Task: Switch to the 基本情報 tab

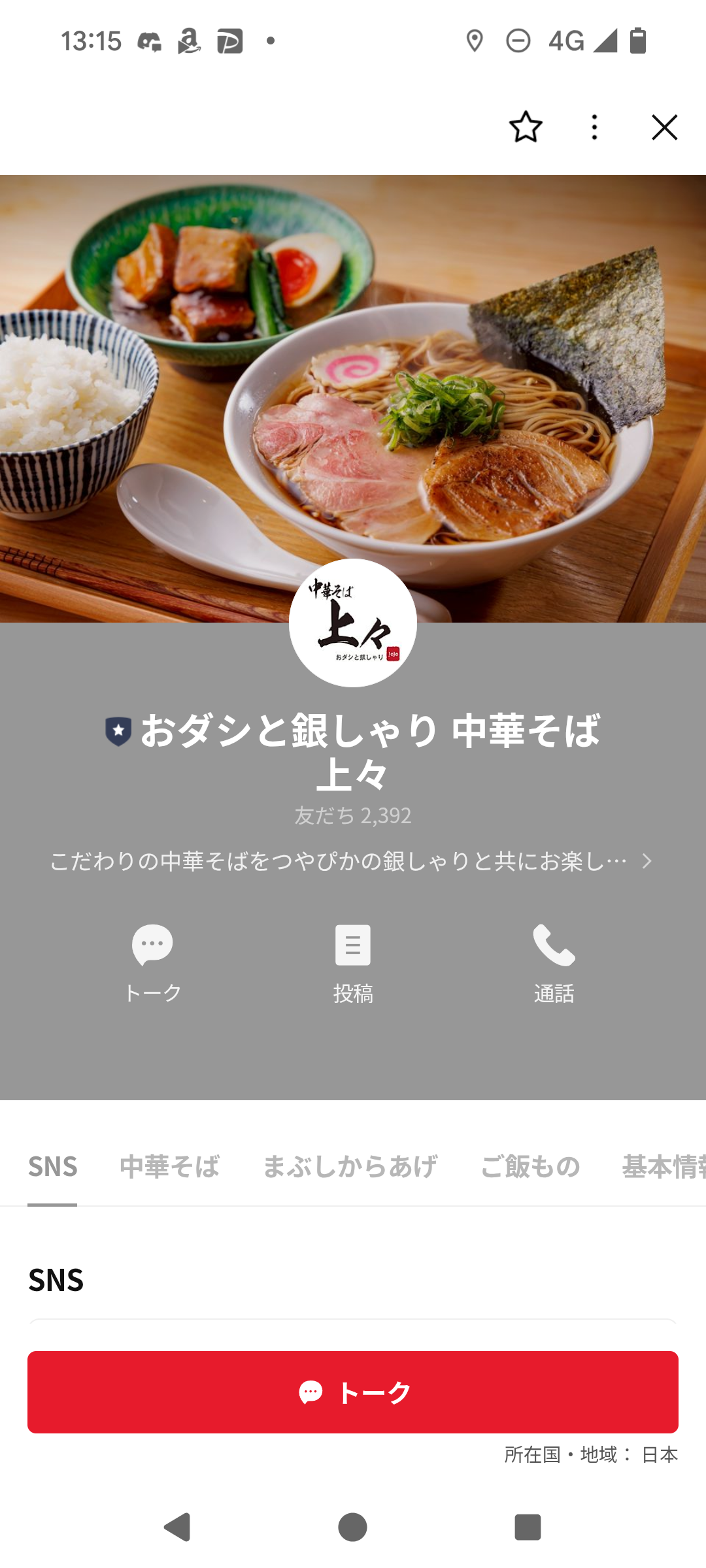Action: [x=662, y=1167]
